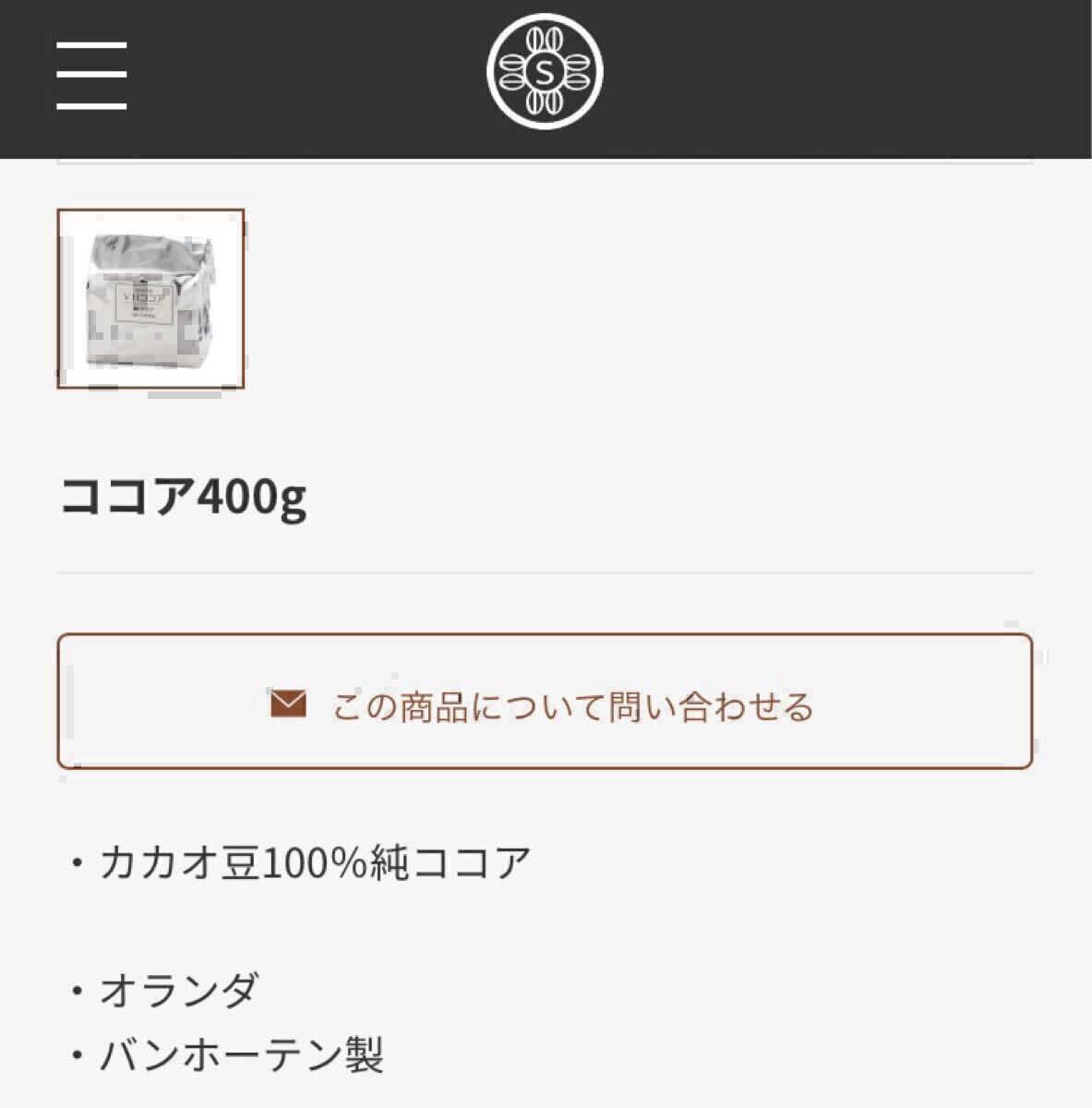Open the hamburger navigation menu
The width and height of the screenshot is (1092, 1108).
[91, 76]
